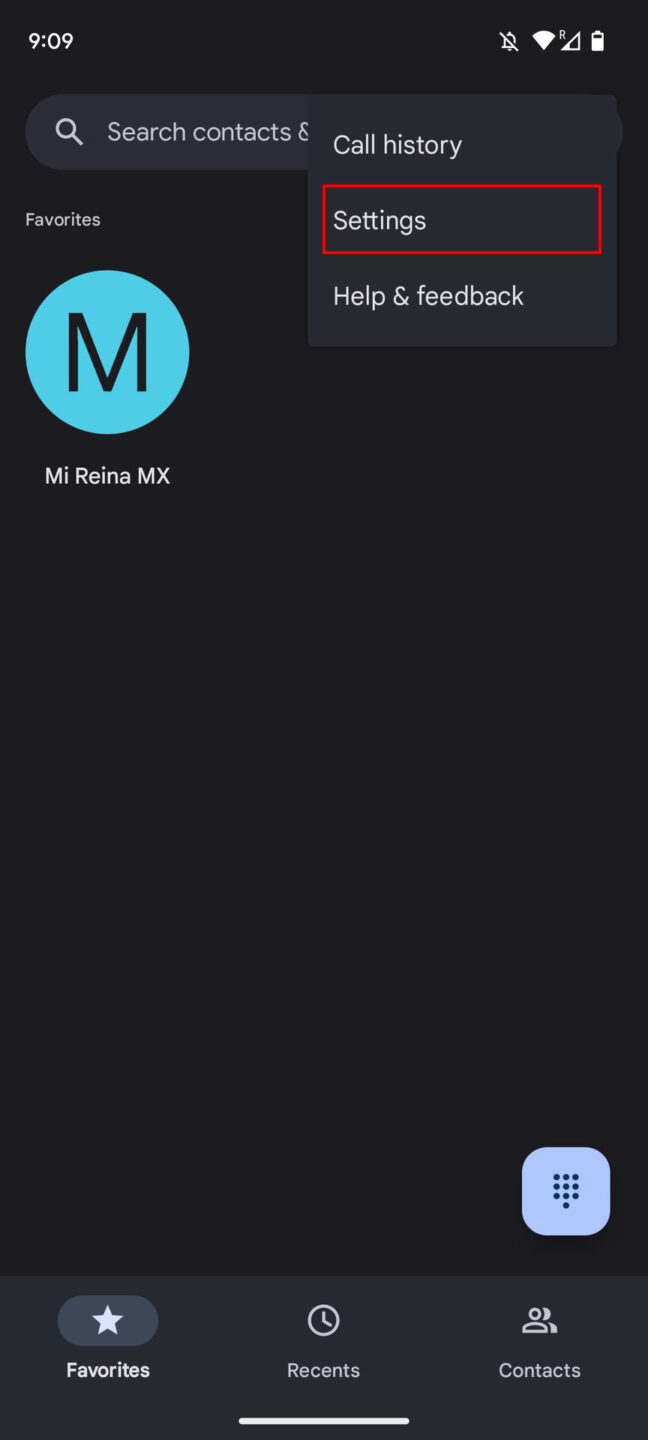Switch to the Recents tab
Screen dimensions: 648x1440
[x=323, y=1340]
